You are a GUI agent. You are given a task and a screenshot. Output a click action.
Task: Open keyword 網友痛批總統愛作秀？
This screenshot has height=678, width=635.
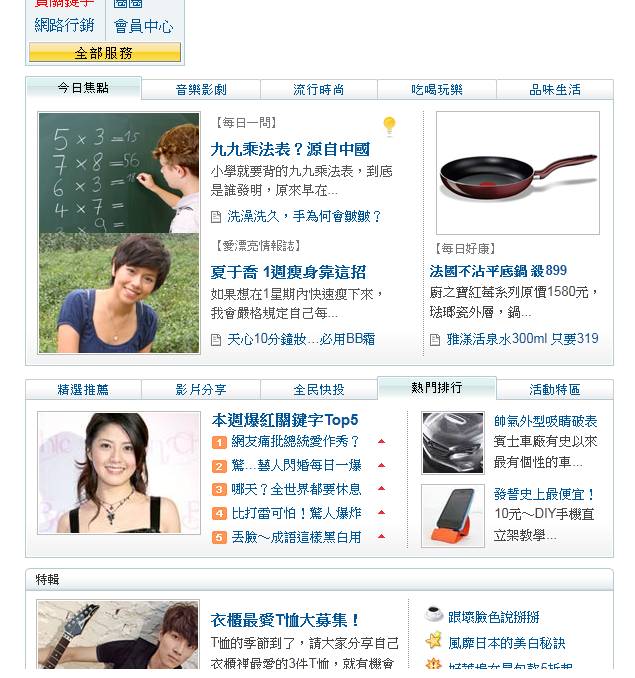pyautogui.click(x=296, y=441)
